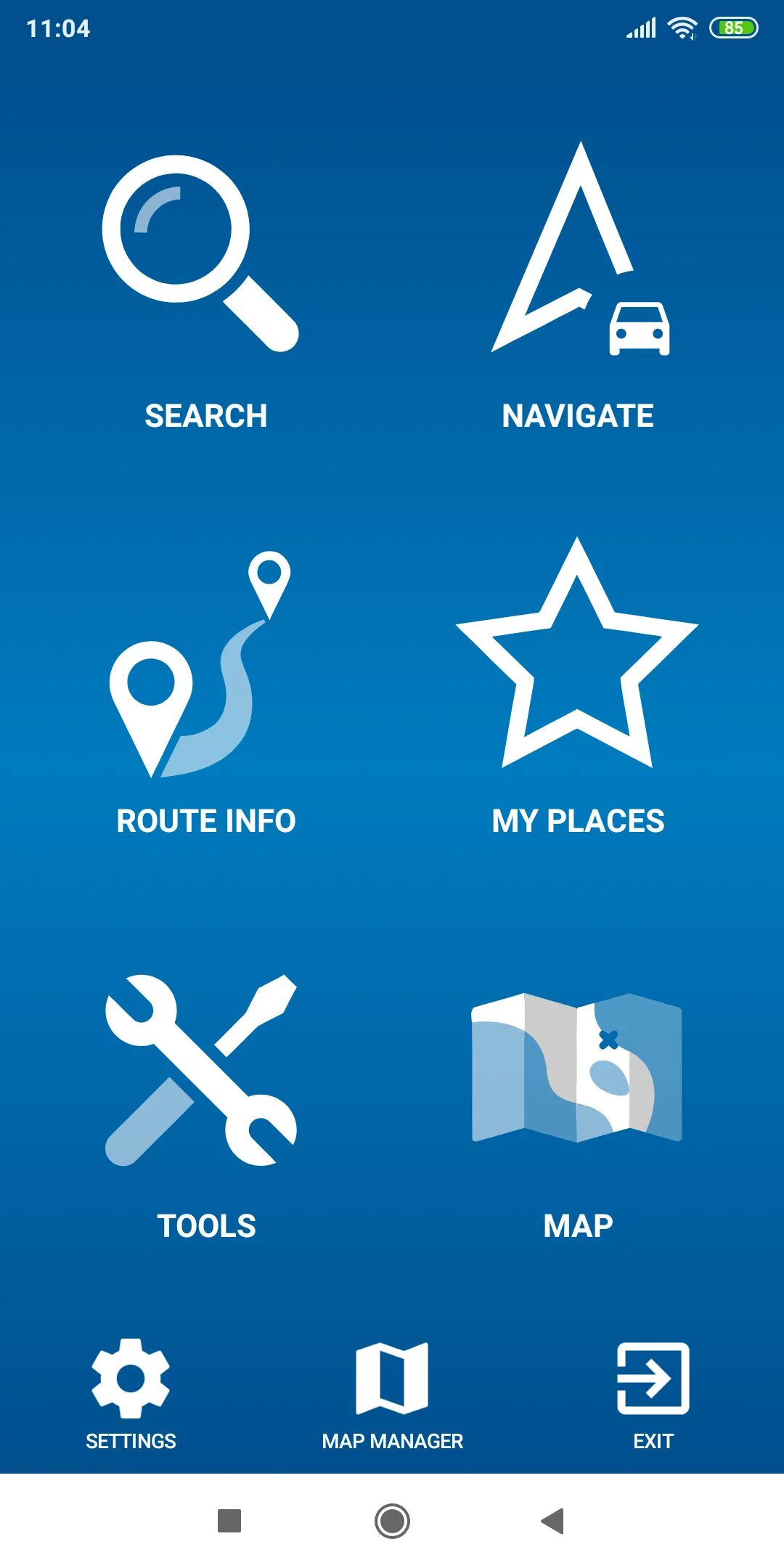This screenshot has width=784, height=1568.
Task: Go back using the system back button
Action: tap(553, 1521)
